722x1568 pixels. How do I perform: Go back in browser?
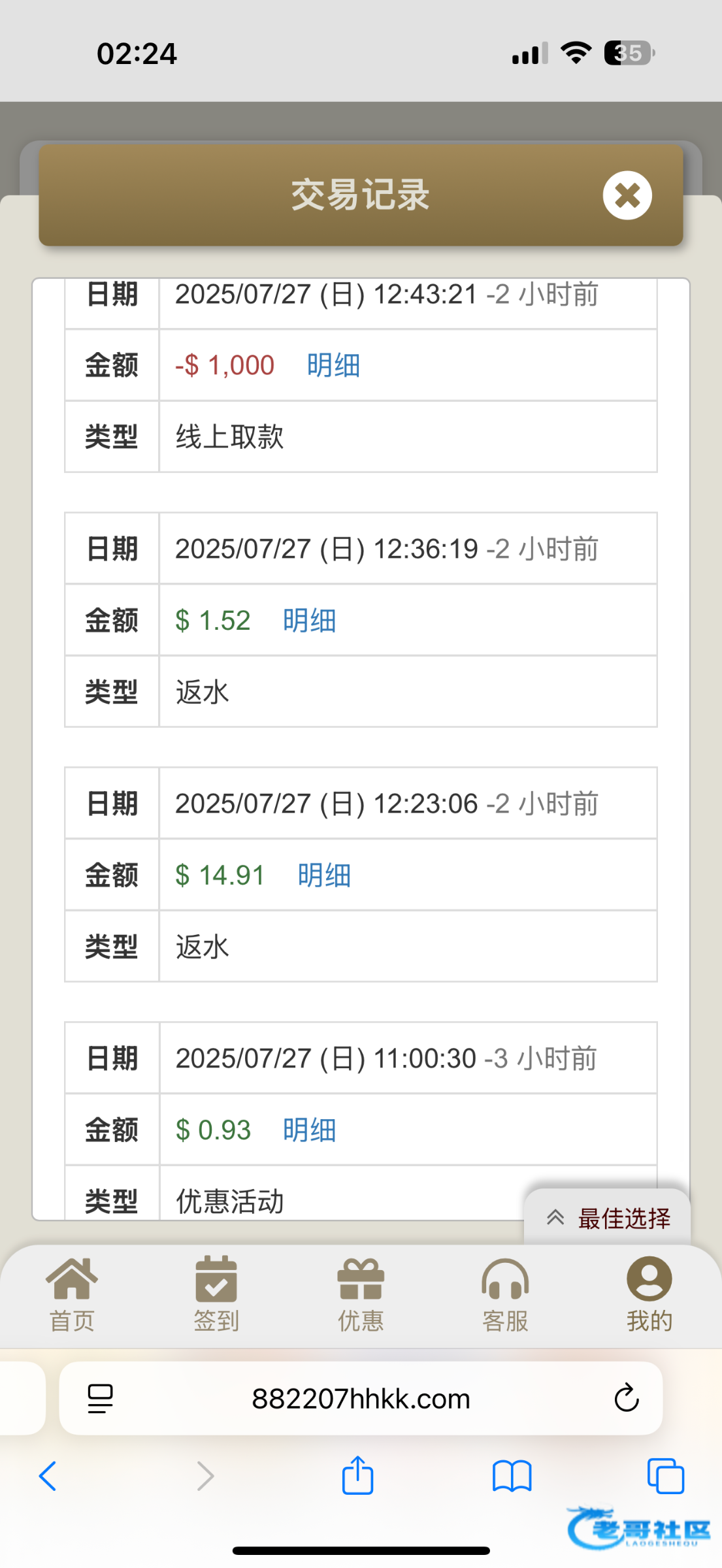coord(48,1476)
